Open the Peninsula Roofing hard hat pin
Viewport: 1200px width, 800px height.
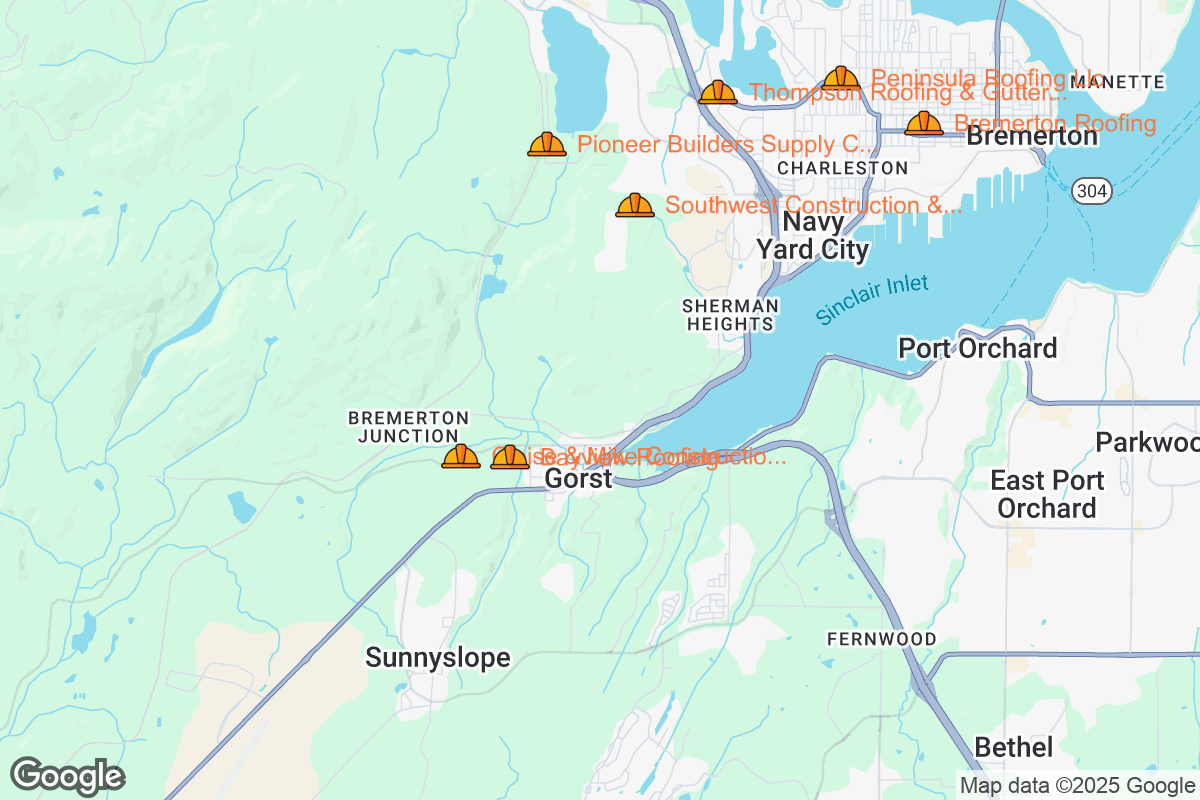(842, 78)
